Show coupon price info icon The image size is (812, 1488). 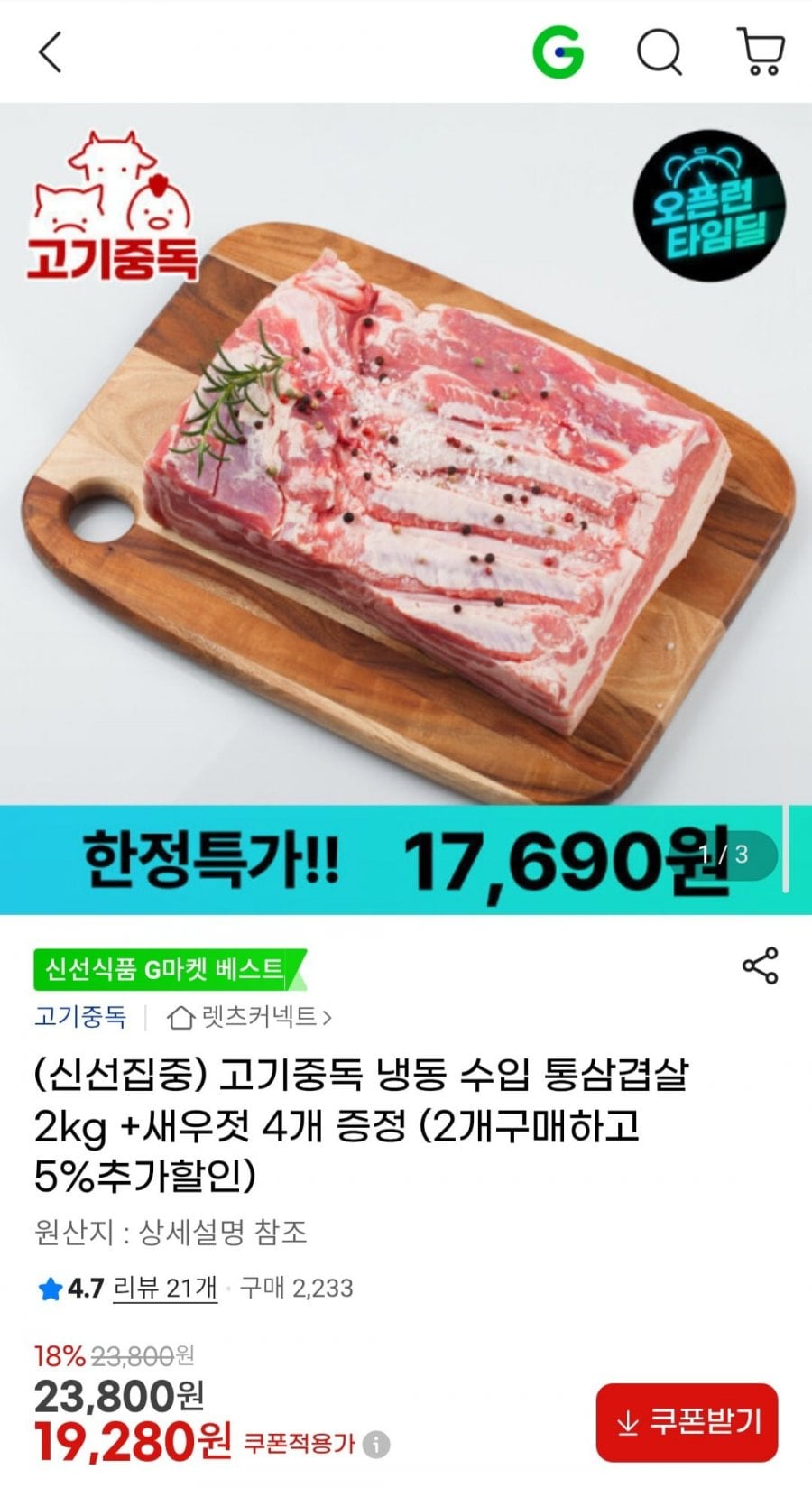(376, 1446)
